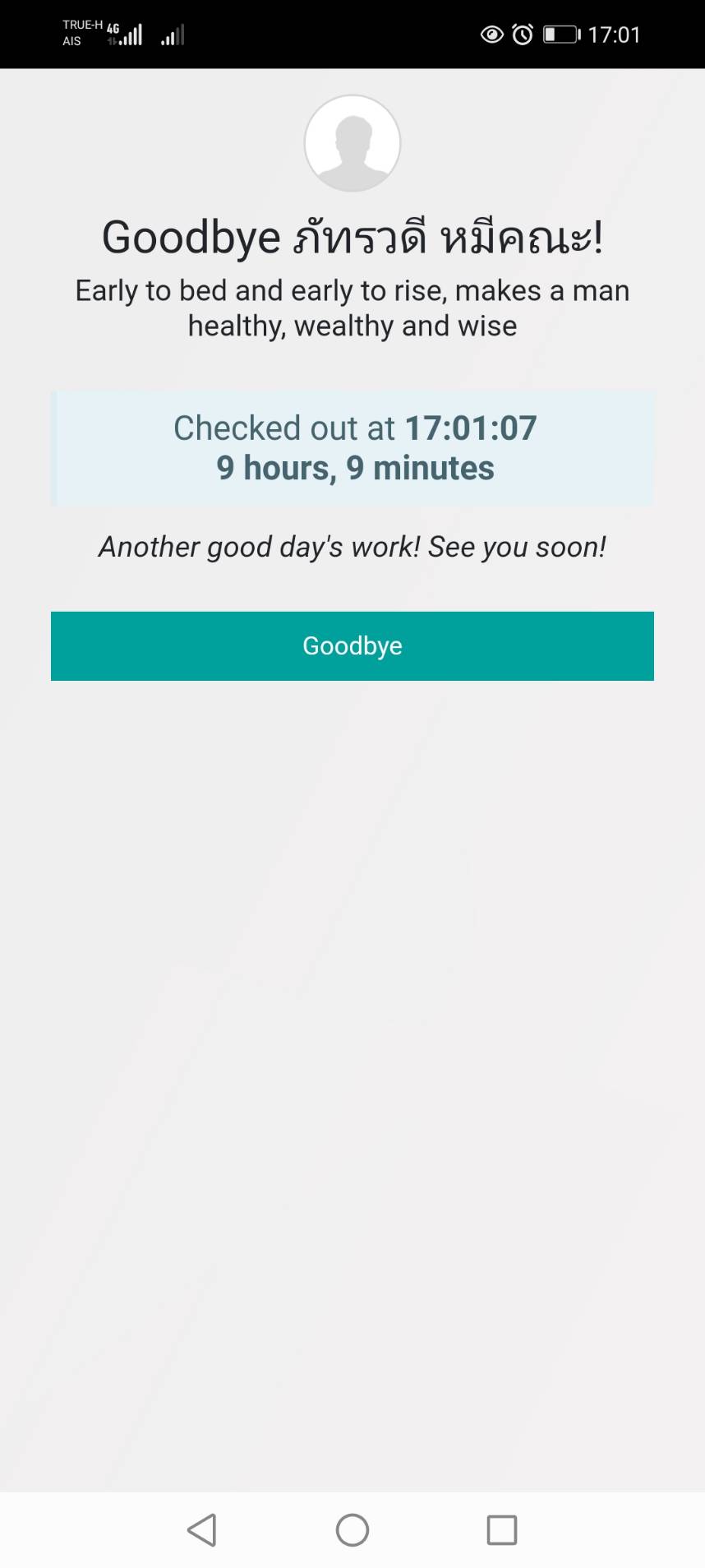The width and height of the screenshot is (705, 1568).
Task: Return to the home screen
Action: (352, 1530)
